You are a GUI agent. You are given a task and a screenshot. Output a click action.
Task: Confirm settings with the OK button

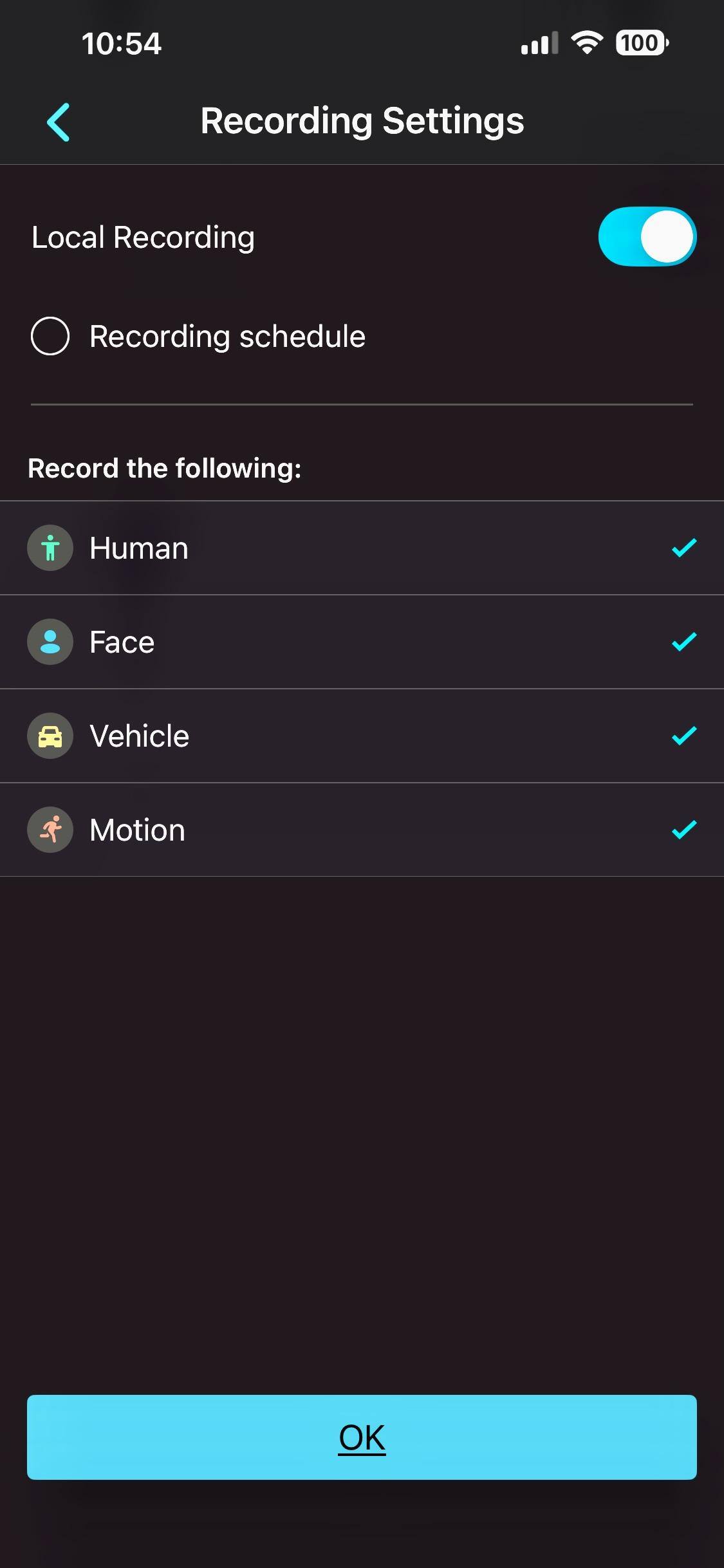(362, 1437)
